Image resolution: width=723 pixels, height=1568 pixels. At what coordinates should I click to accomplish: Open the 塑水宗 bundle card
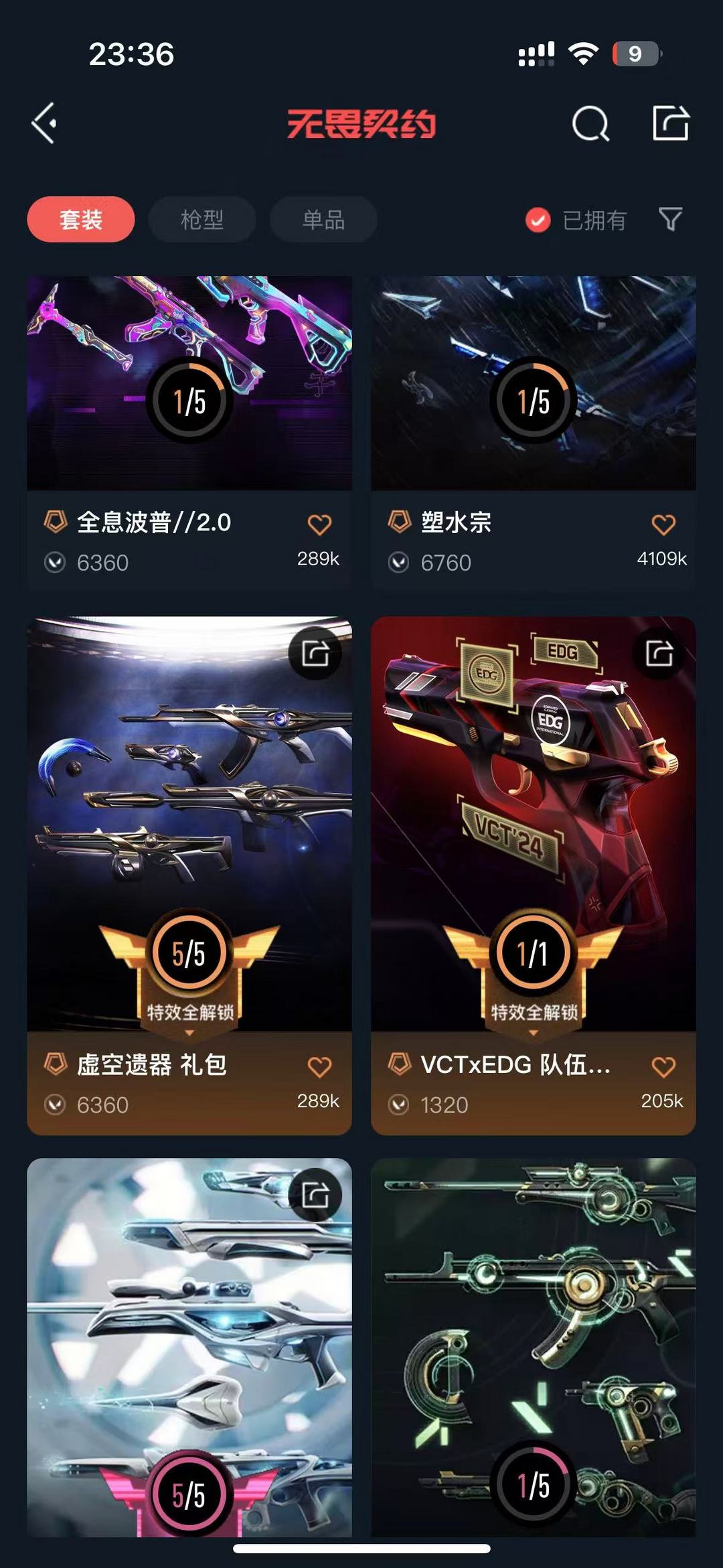click(533, 402)
